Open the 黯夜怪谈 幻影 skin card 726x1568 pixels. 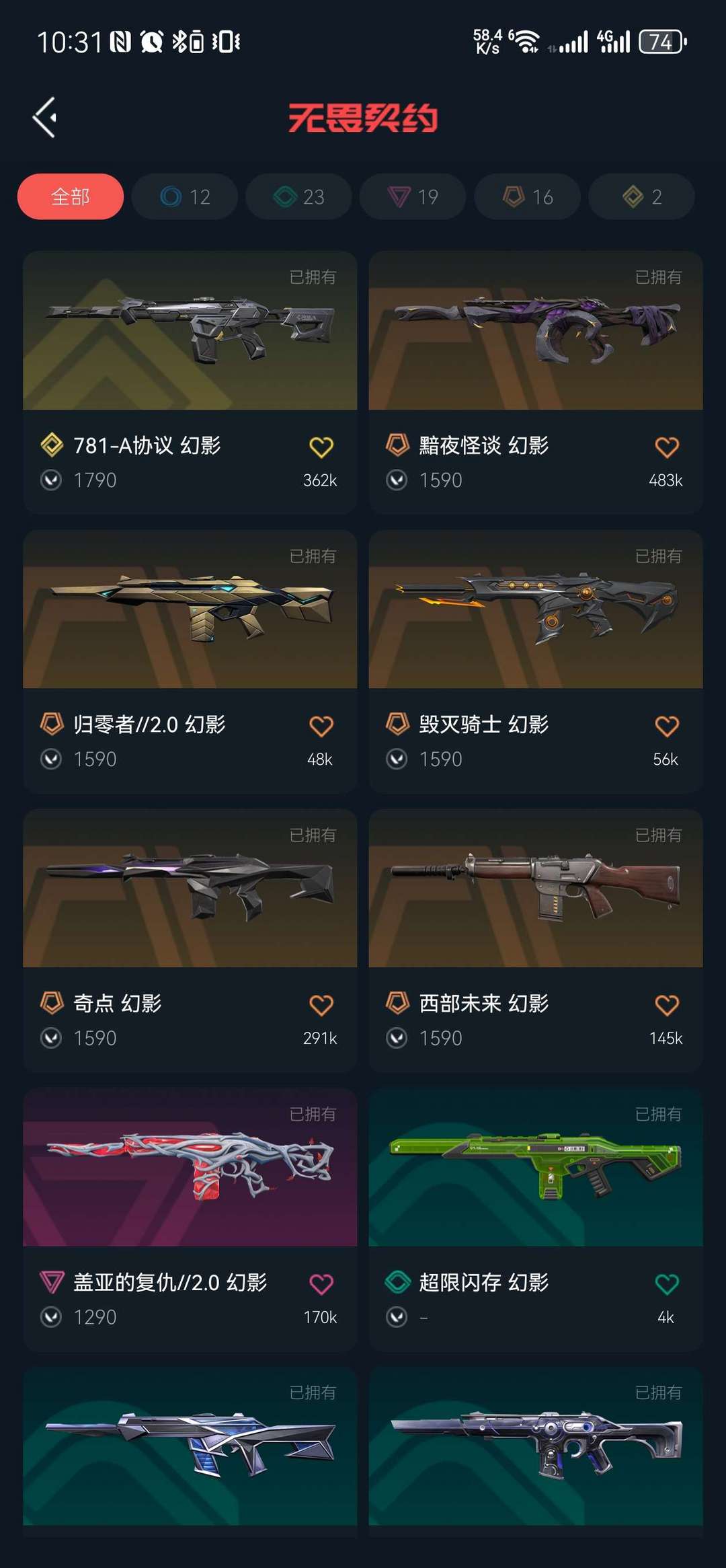(x=536, y=383)
